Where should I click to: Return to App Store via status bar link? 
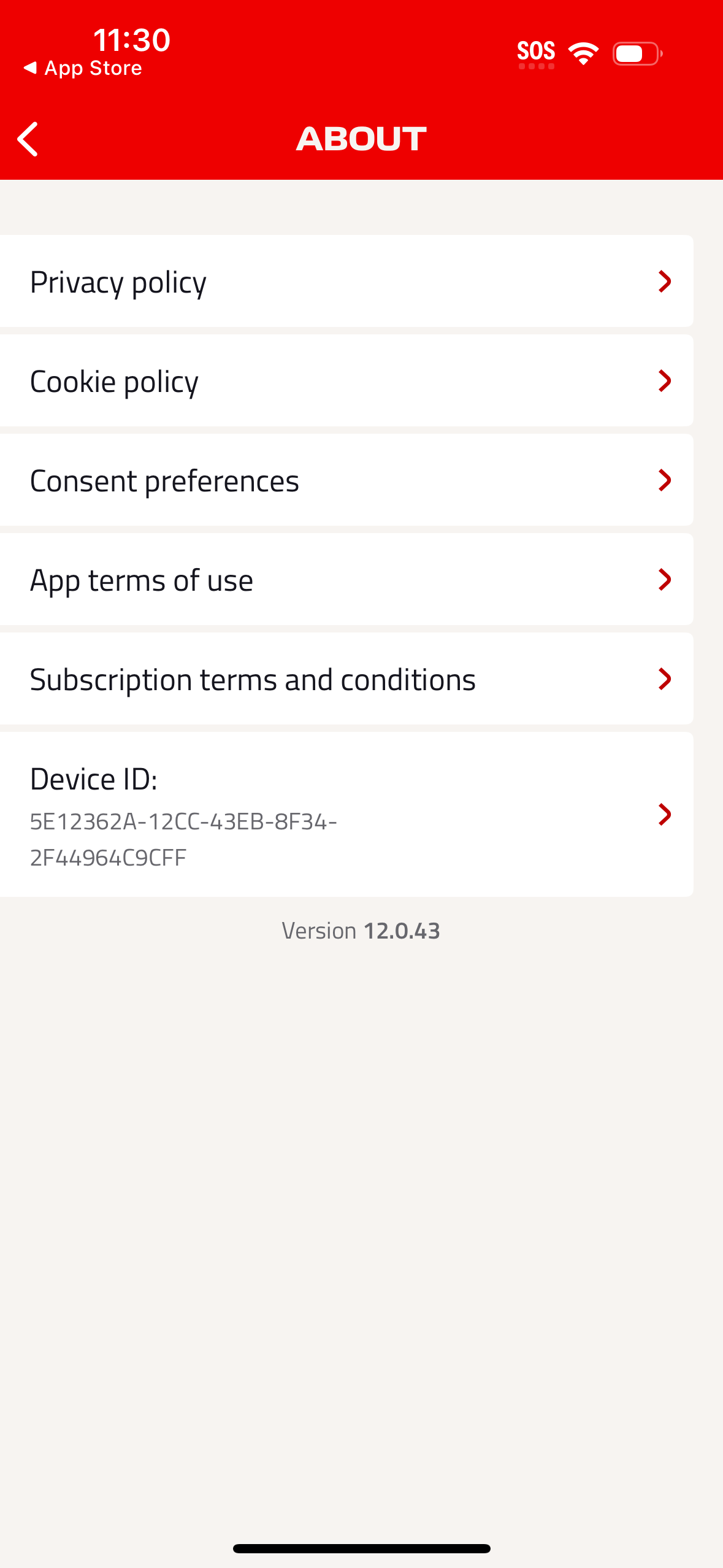[x=83, y=67]
